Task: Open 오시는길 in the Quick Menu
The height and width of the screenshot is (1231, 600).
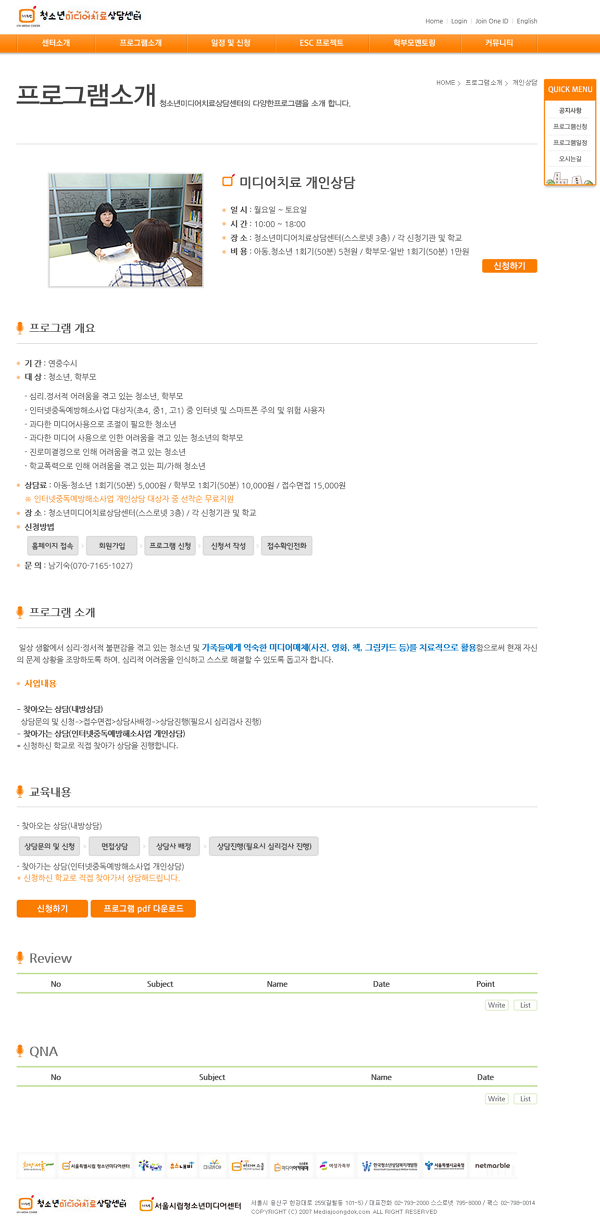Action: 570,158
